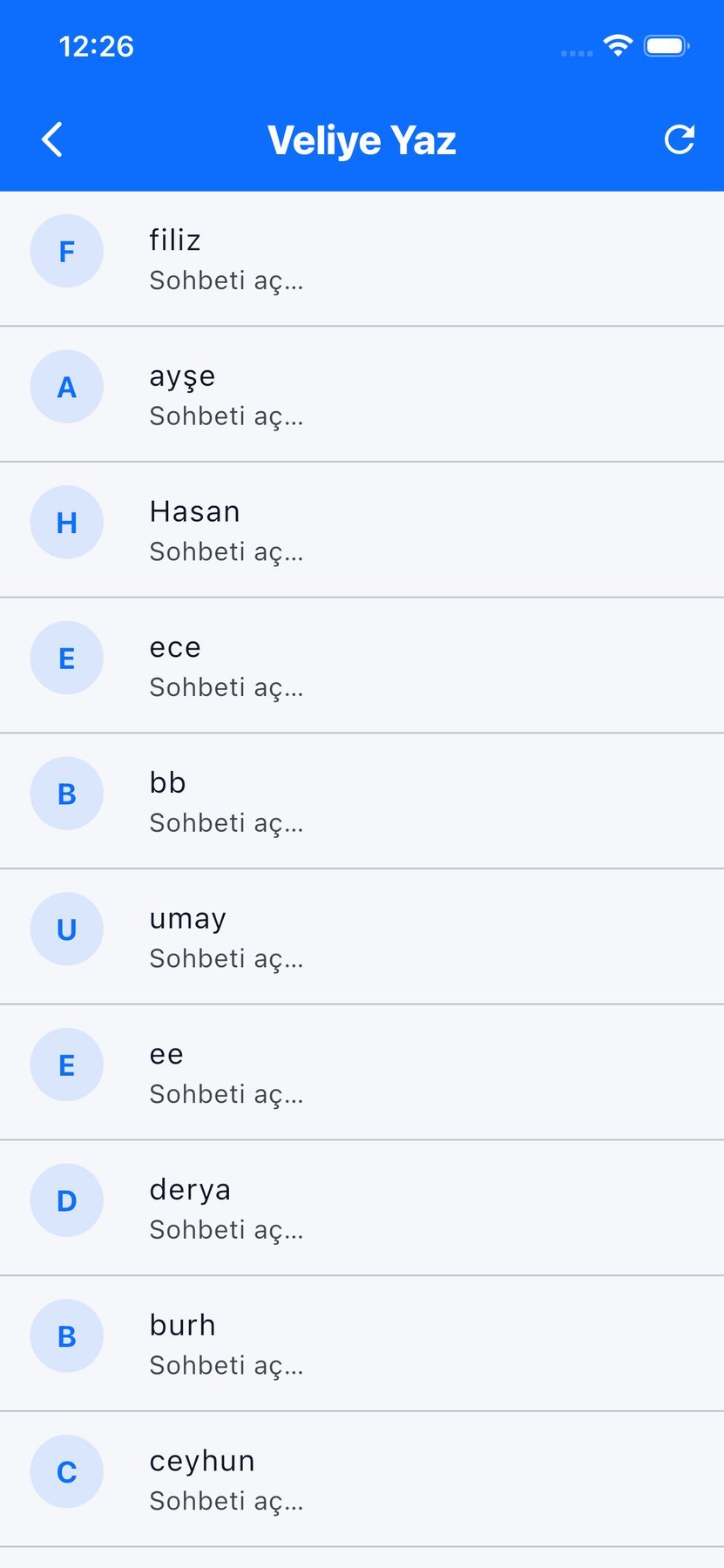Tap ceyhun's avatar circle with letter C
This screenshot has height=1568, width=724.
coord(66,1471)
